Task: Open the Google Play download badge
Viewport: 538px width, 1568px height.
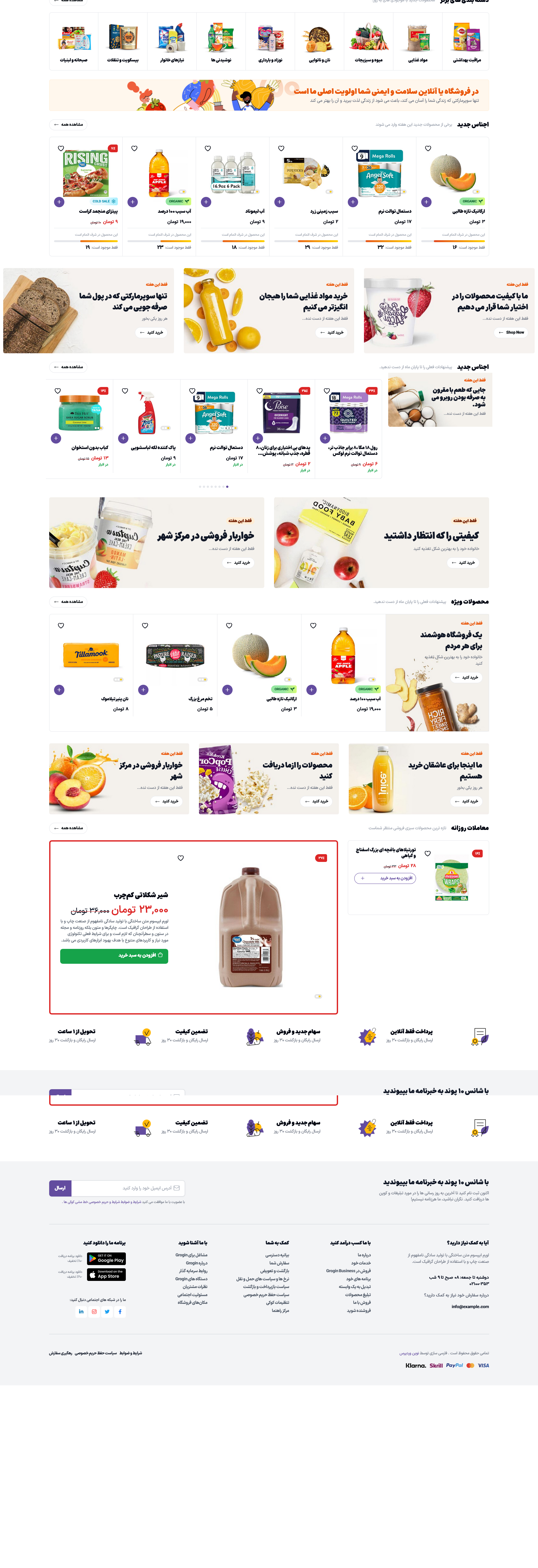Action: tap(107, 1259)
